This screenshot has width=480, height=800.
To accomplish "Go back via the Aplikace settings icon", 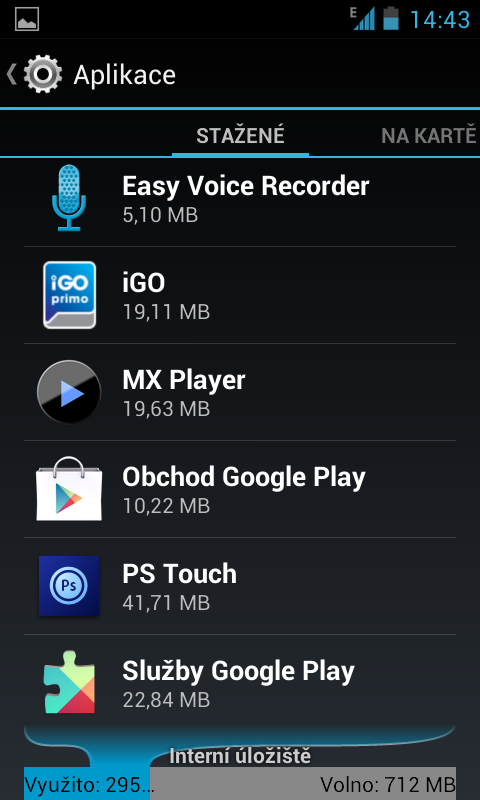I will point(35,74).
